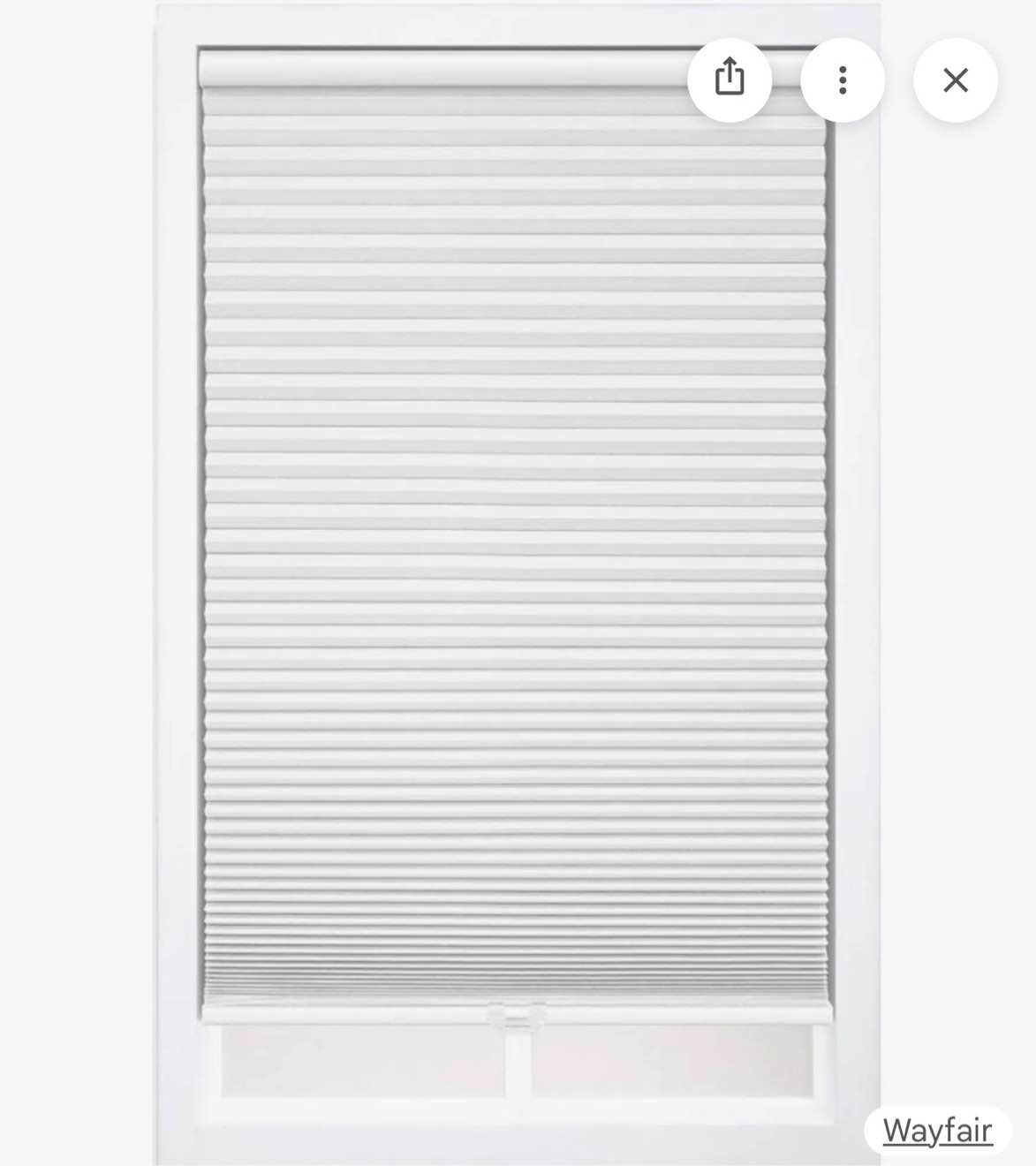The width and height of the screenshot is (1036, 1166).
Task: Select the share button to send this image
Action: (x=729, y=79)
